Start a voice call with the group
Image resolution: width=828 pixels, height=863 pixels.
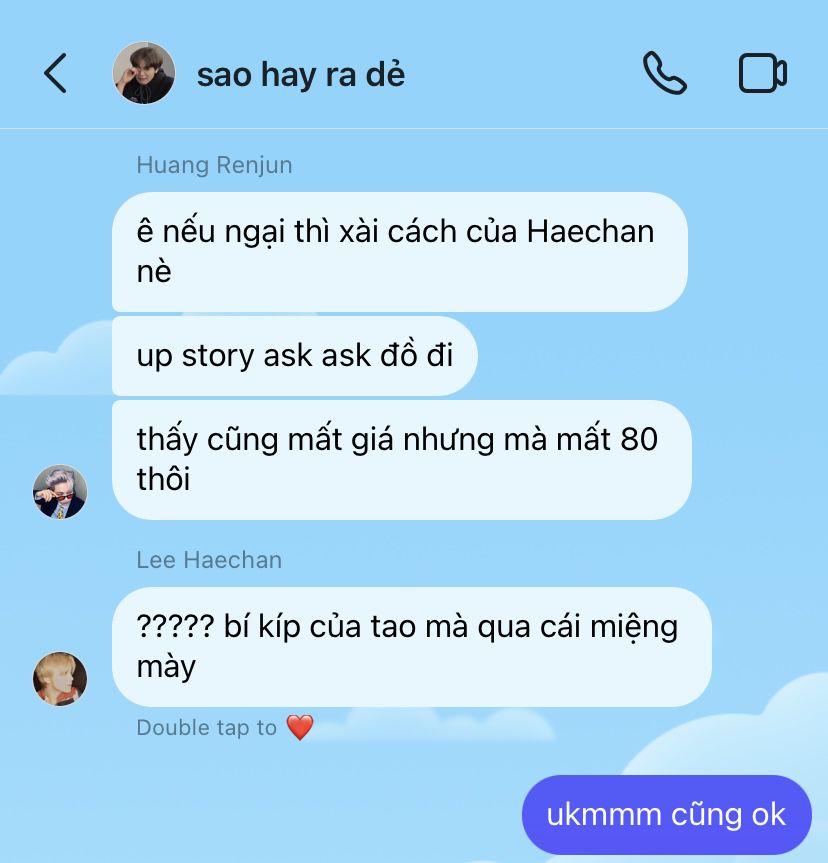[664, 74]
